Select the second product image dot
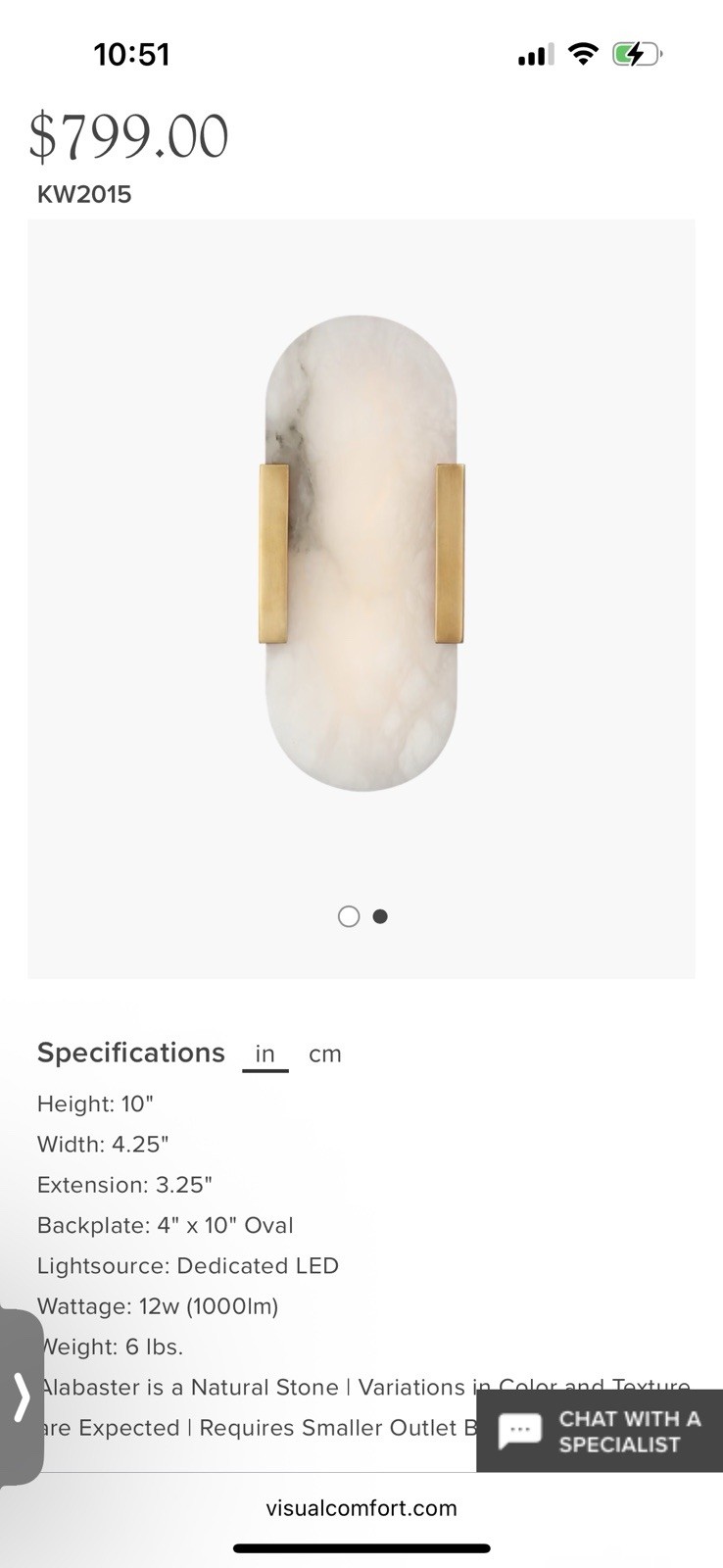The width and height of the screenshot is (723, 1568). 380,916
